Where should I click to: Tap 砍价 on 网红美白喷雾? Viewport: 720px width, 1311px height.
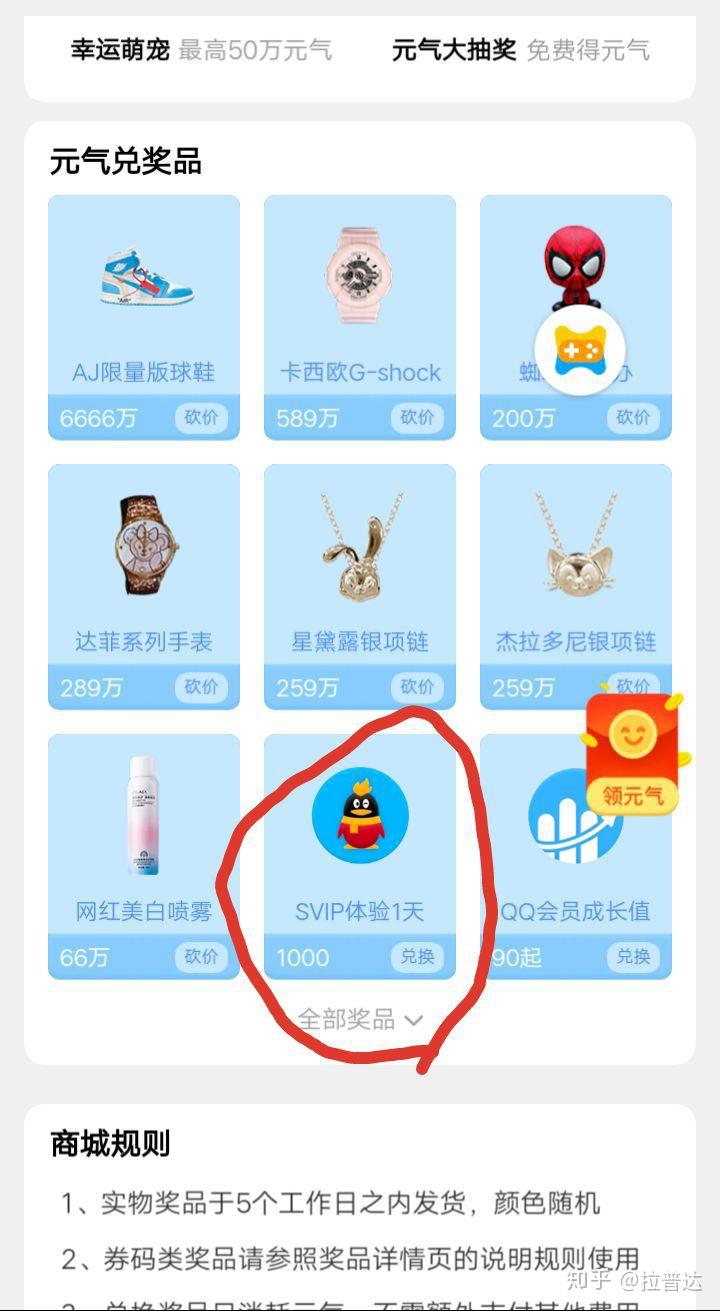[201, 957]
